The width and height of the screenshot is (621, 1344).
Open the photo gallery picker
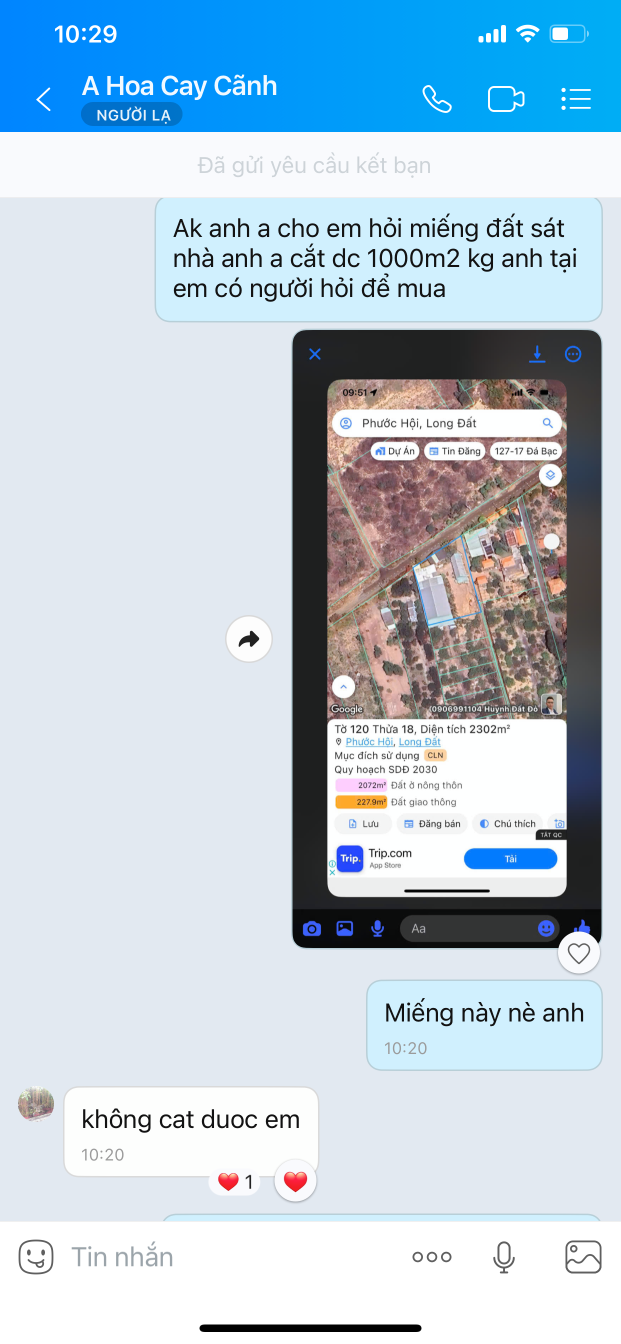click(x=583, y=1257)
